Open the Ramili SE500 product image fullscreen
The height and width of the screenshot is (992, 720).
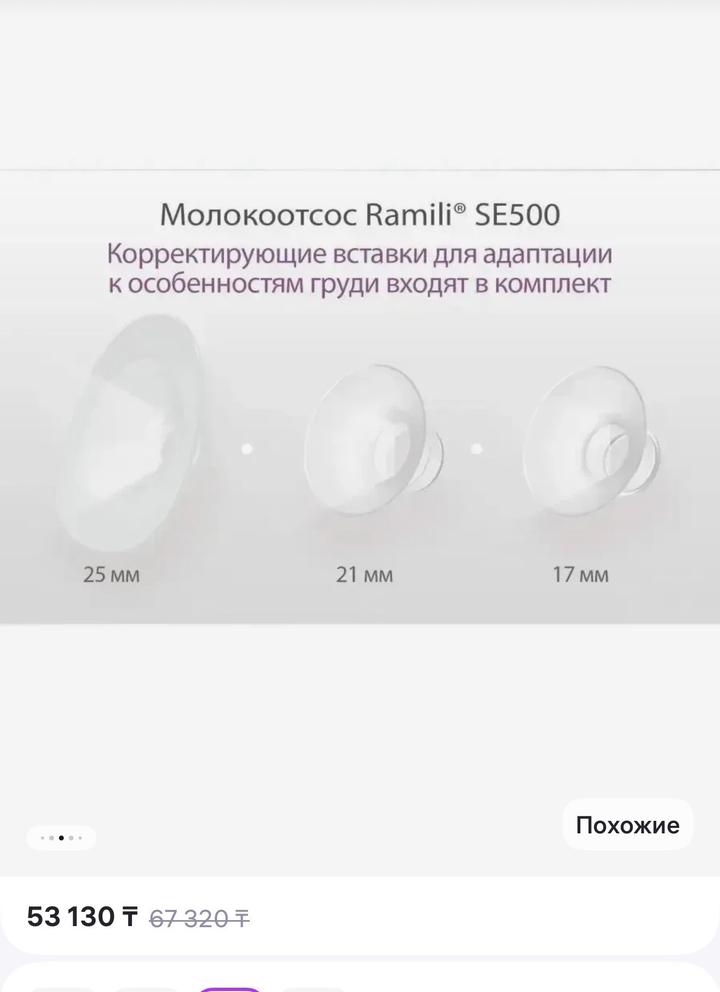pyautogui.click(x=360, y=400)
